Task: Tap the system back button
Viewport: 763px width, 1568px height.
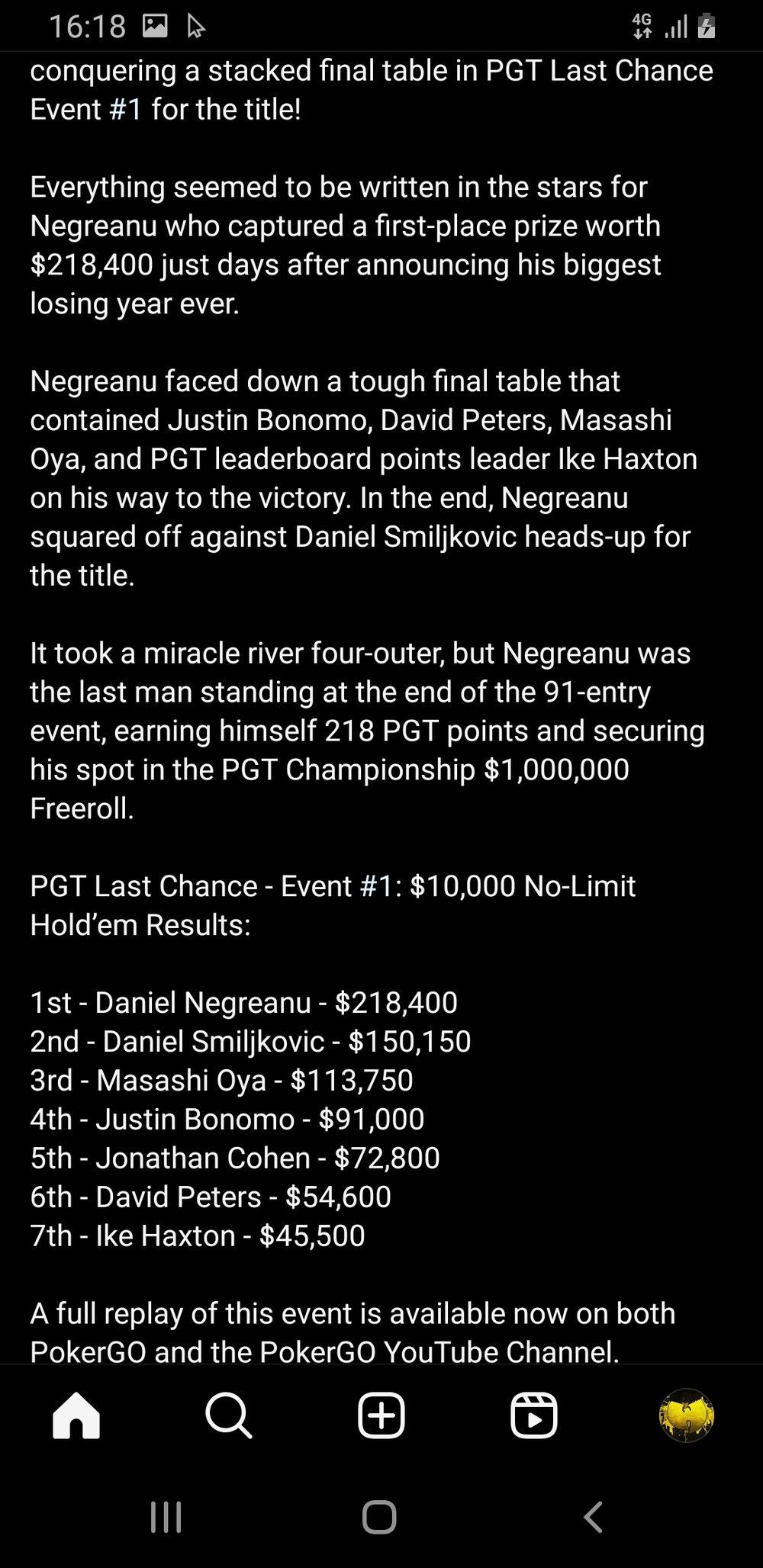Action: 594,1517
